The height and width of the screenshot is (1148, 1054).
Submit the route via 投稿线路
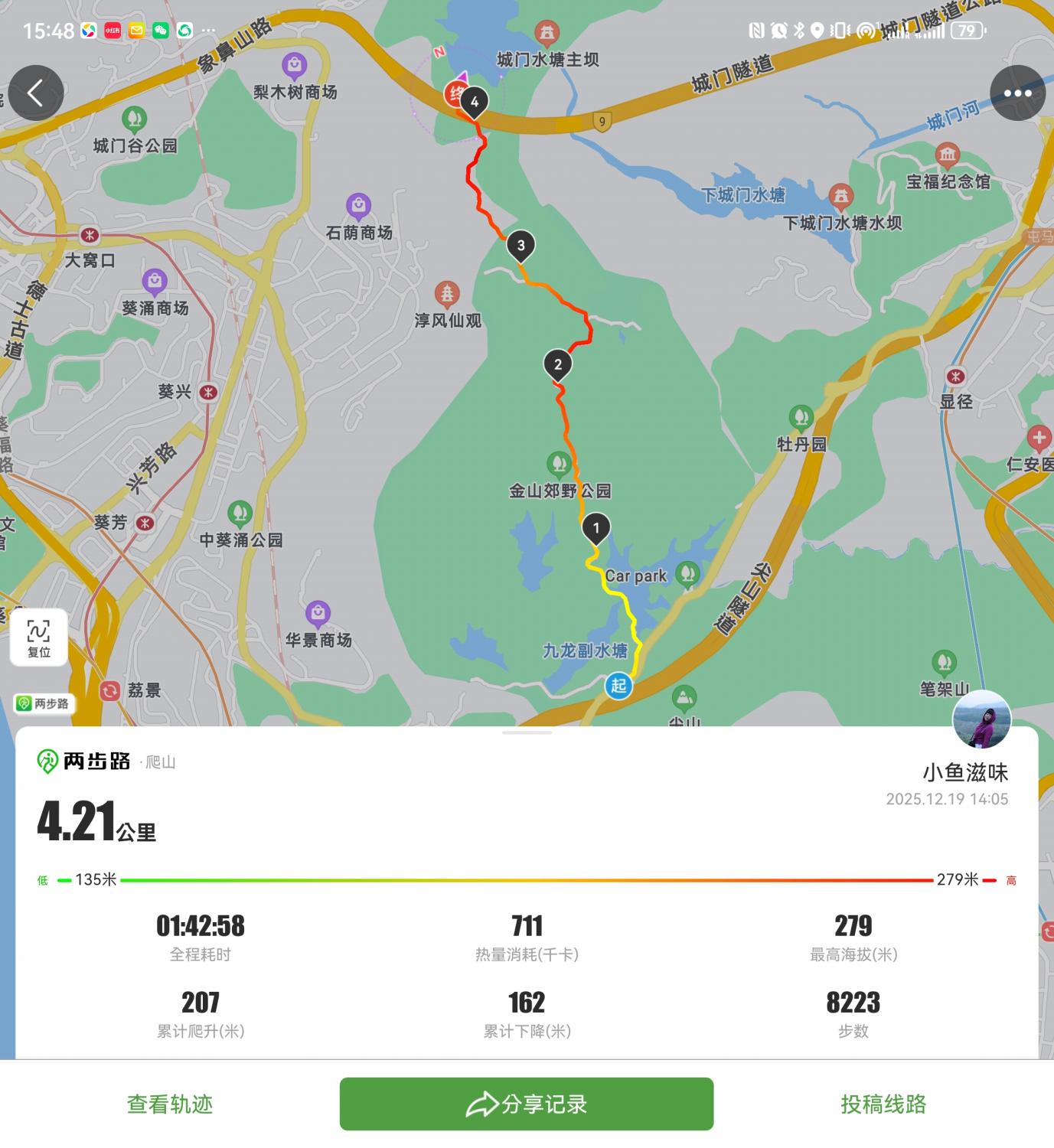point(883,1104)
